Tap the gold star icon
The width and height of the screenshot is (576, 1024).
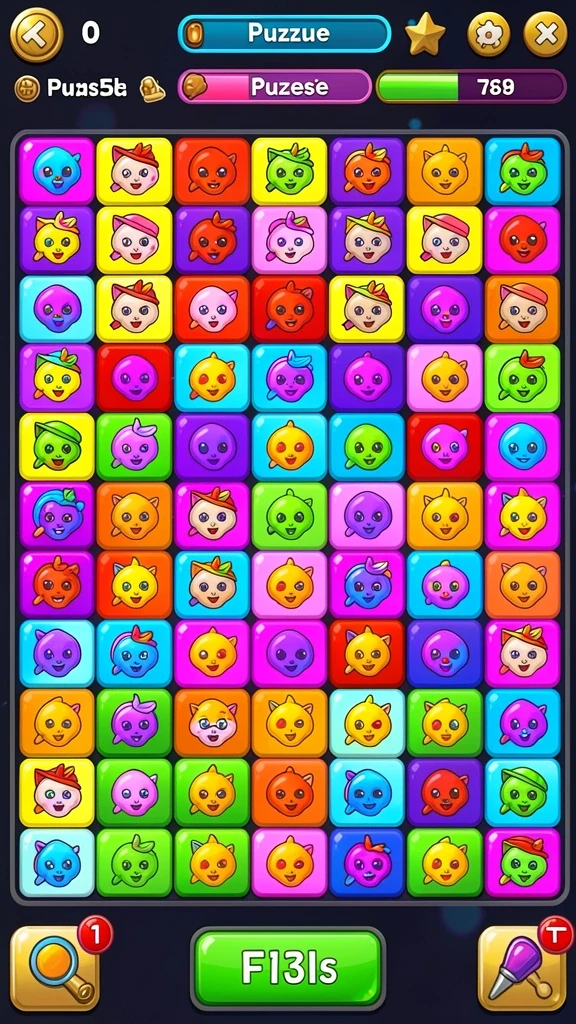pyautogui.click(x=425, y=33)
